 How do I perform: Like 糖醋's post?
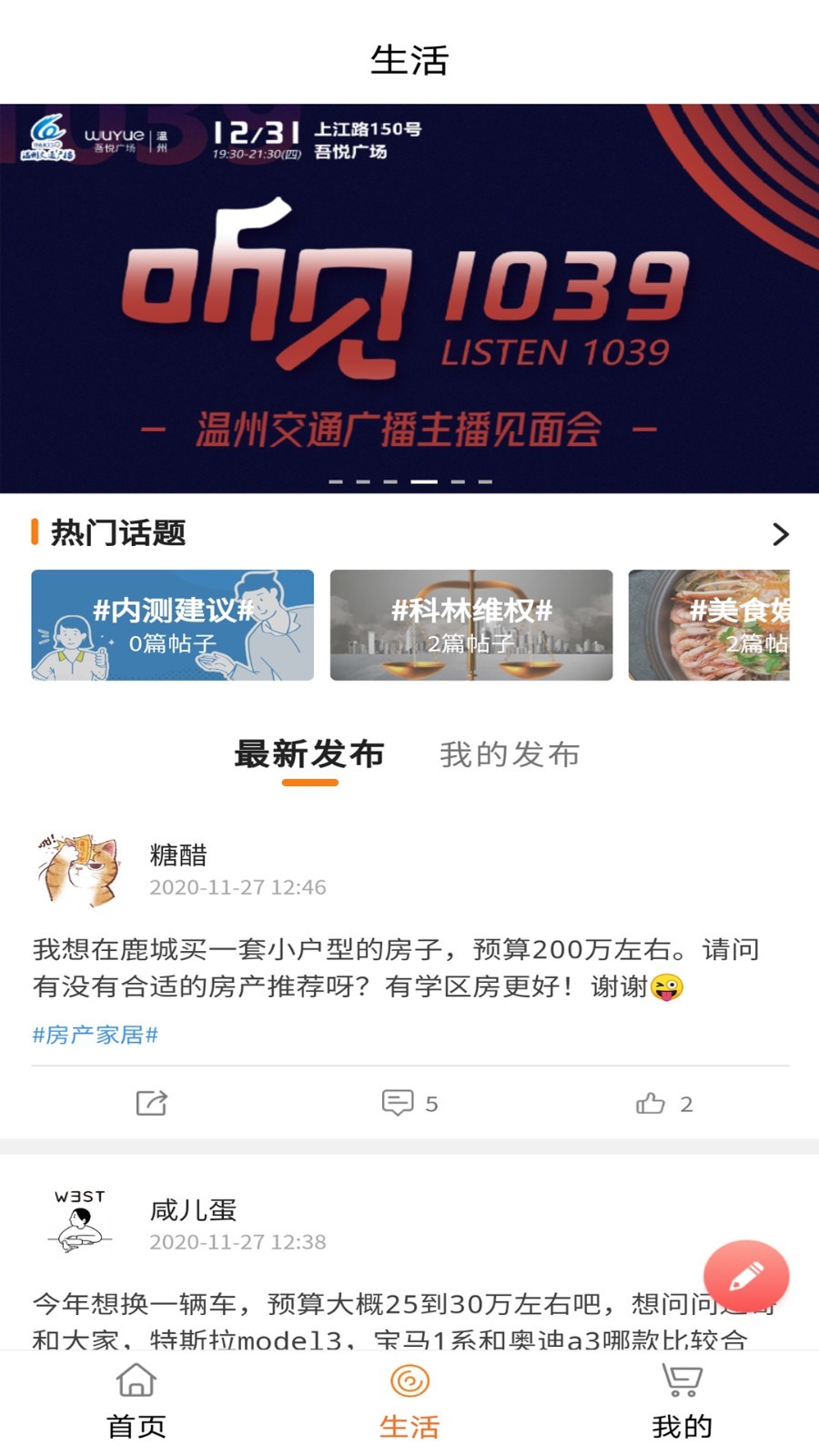663,1103
